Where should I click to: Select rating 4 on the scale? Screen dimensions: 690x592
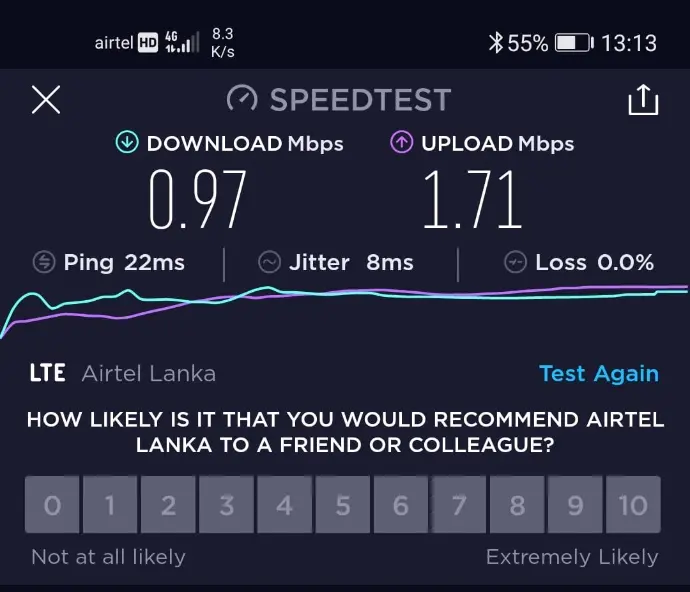[284, 505]
